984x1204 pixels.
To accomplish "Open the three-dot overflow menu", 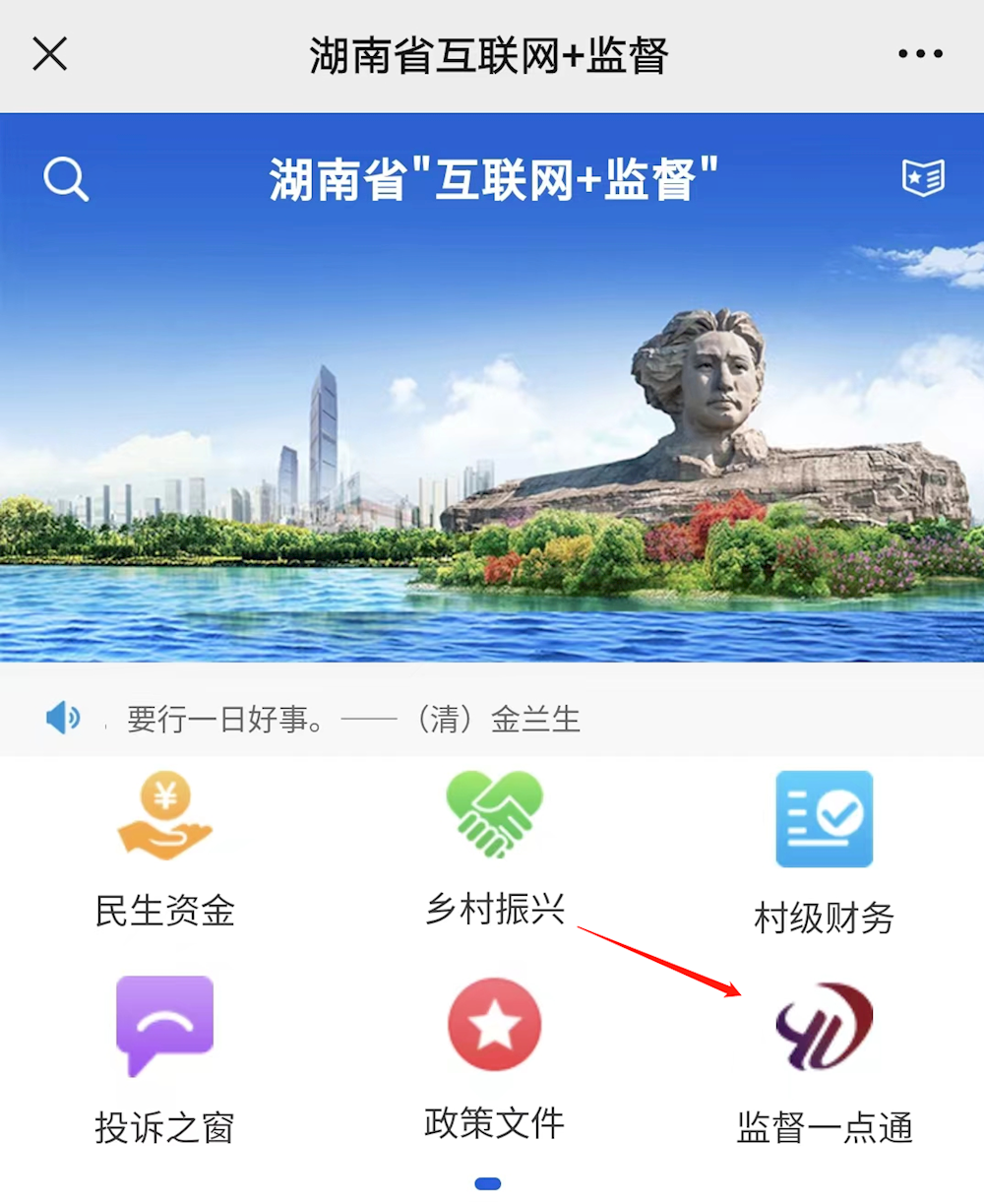I will point(920,54).
